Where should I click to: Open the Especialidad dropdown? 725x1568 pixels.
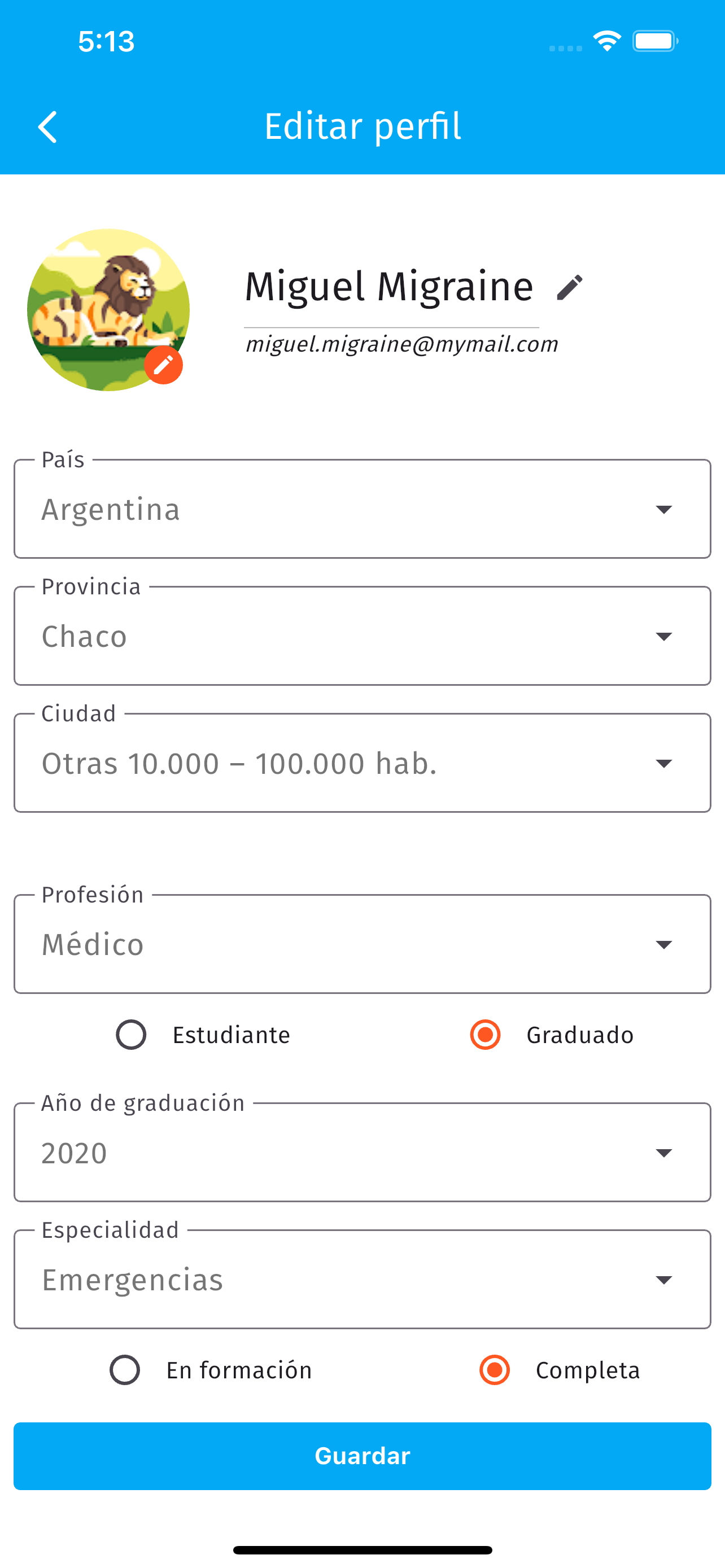click(x=362, y=1280)
